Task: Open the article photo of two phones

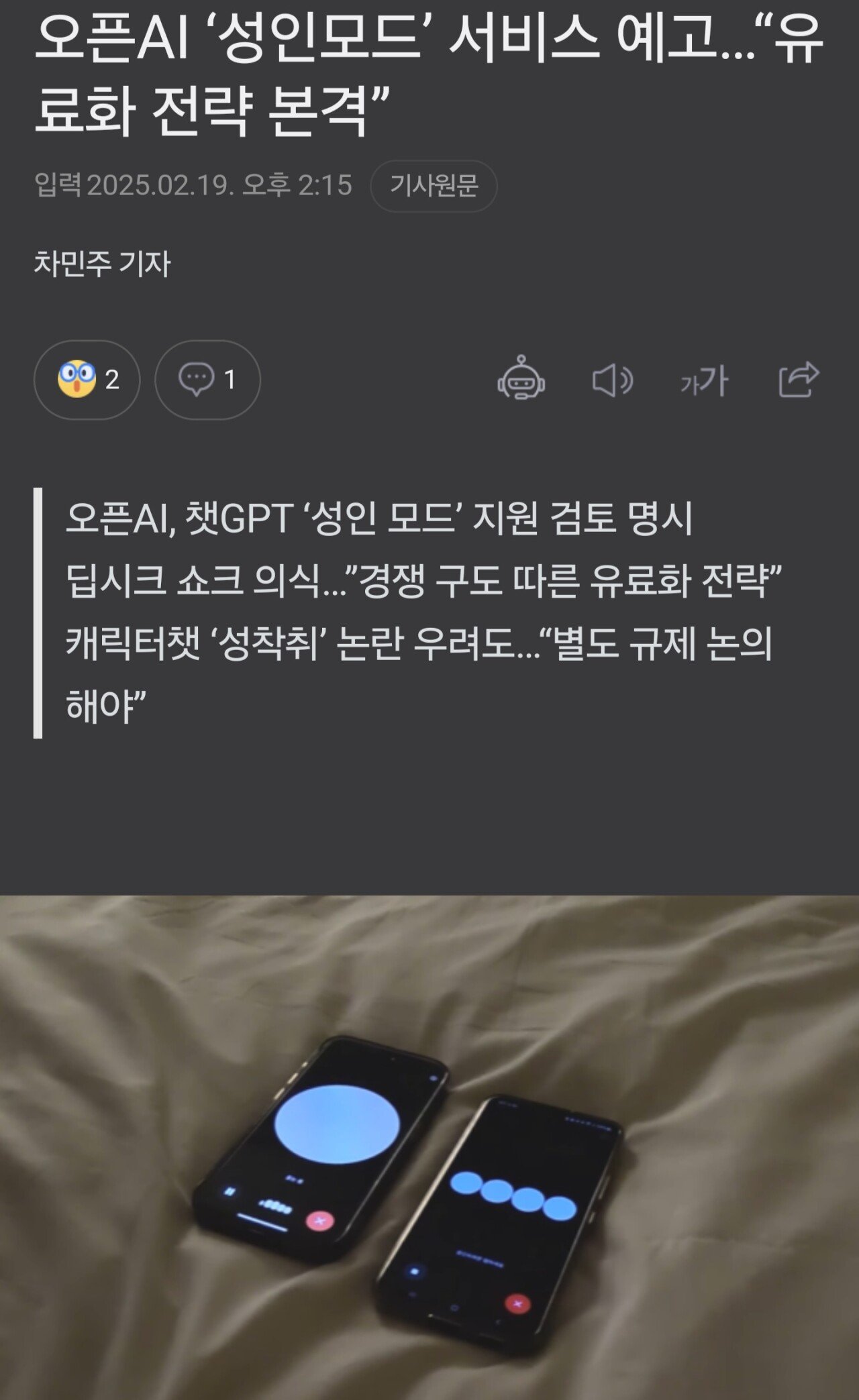Action: [x=429, y=1147]
